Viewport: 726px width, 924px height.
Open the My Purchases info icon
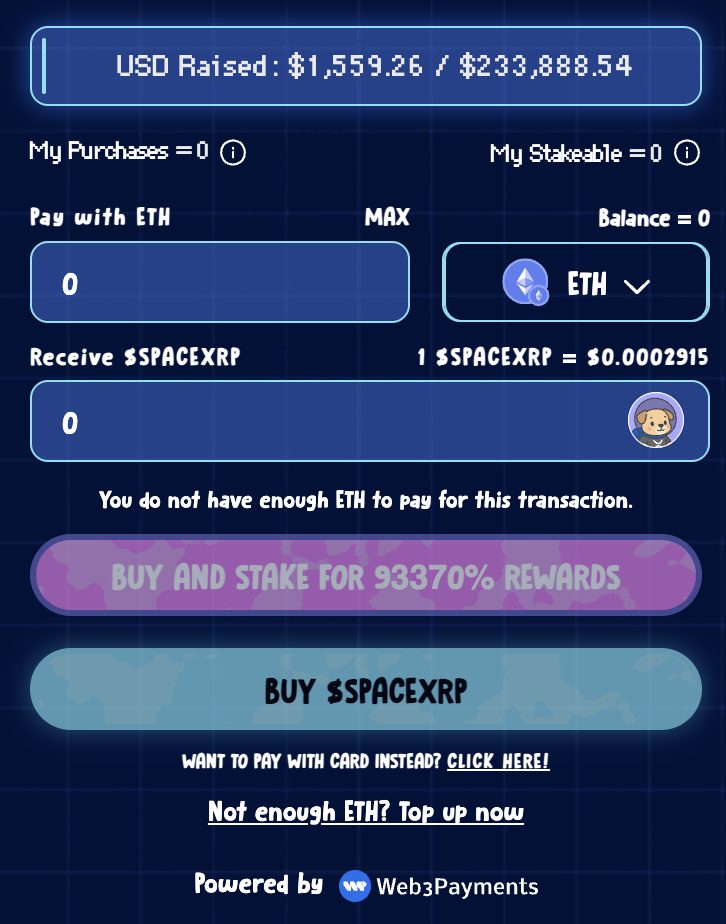[232, 153]
